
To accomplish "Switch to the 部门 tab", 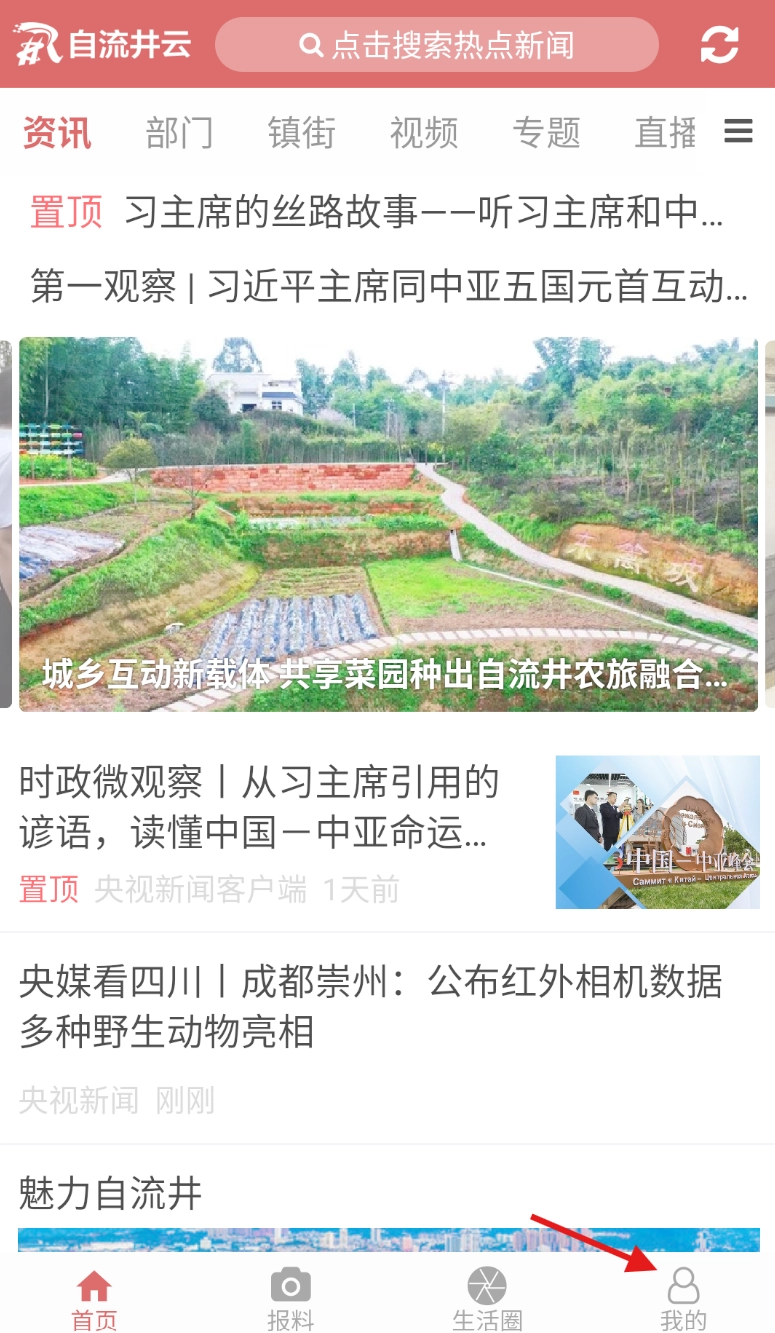I will tap(179, 132).
